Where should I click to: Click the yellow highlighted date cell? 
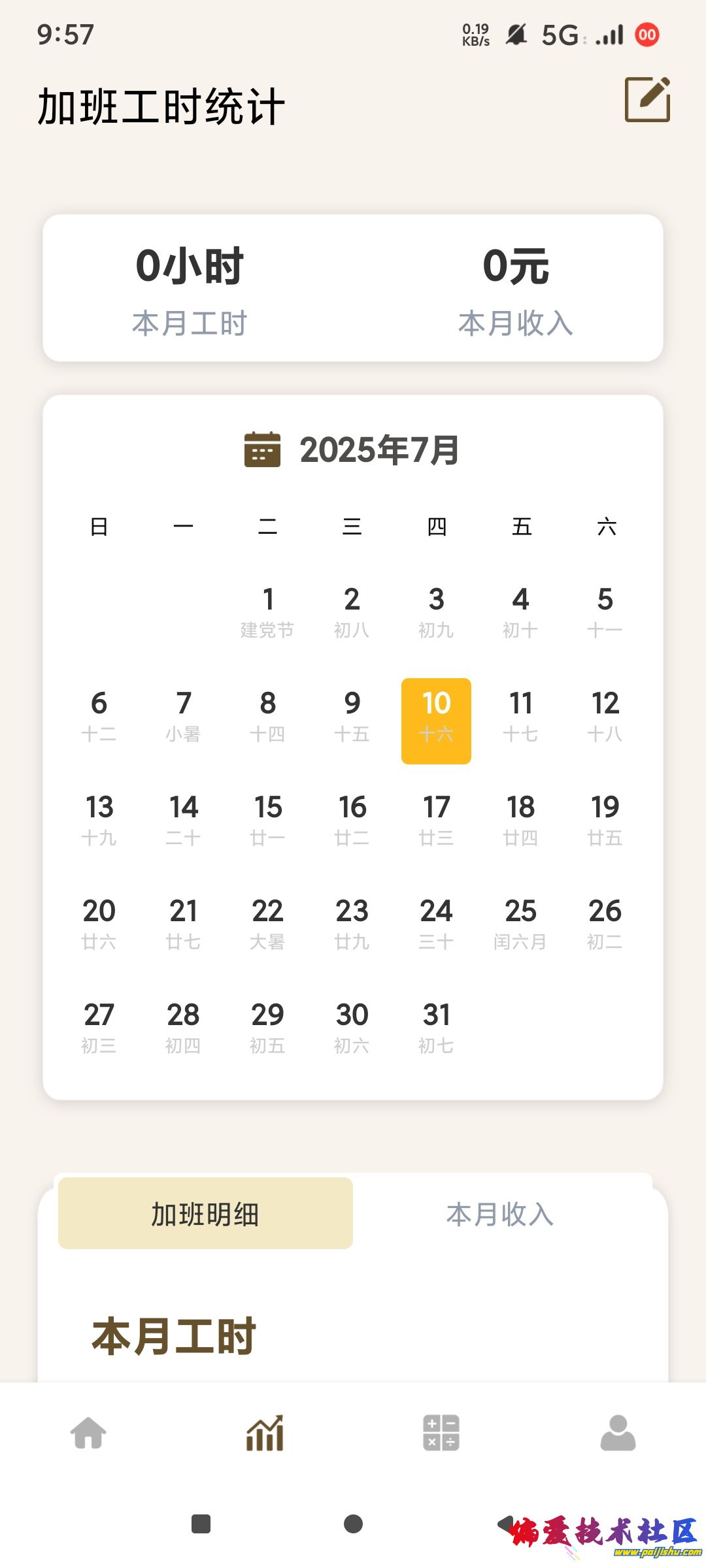point(436,719)
